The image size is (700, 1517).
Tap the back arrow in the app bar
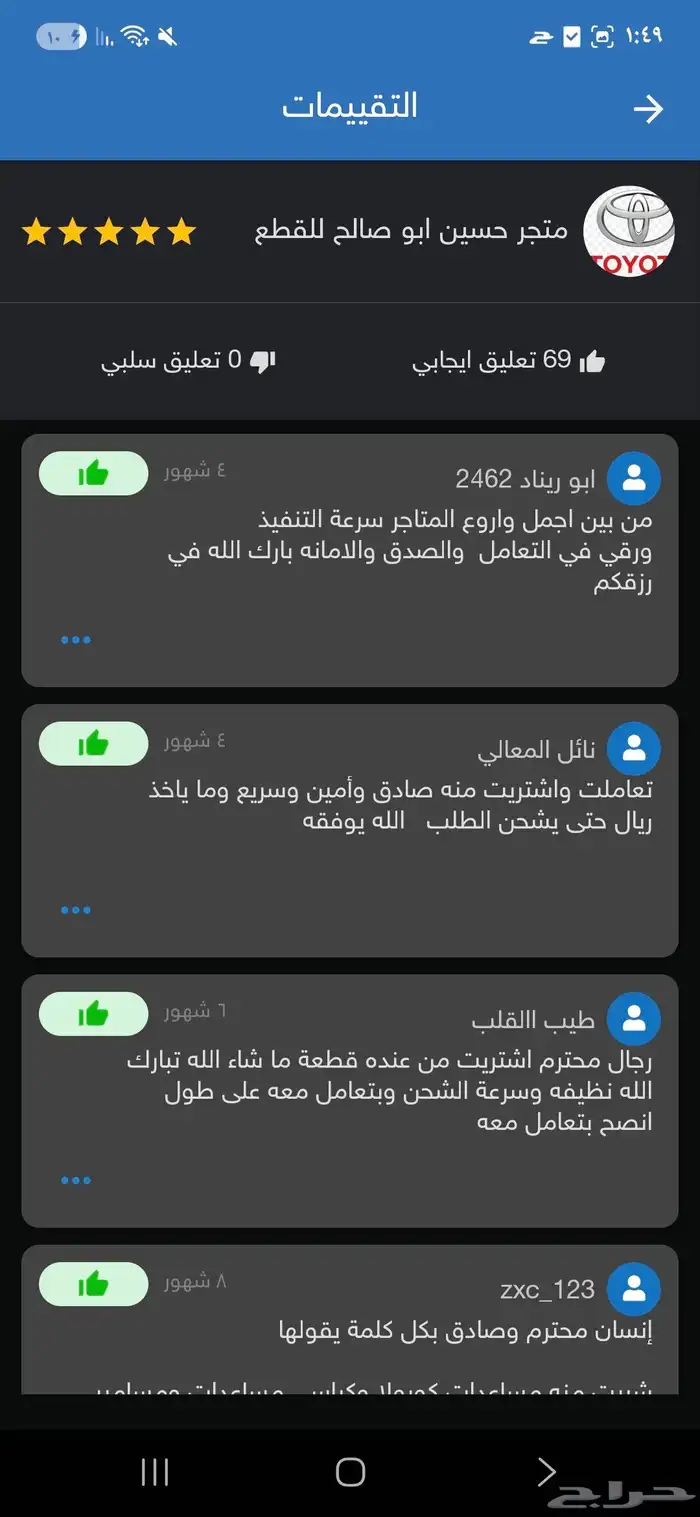coord(648,109)
